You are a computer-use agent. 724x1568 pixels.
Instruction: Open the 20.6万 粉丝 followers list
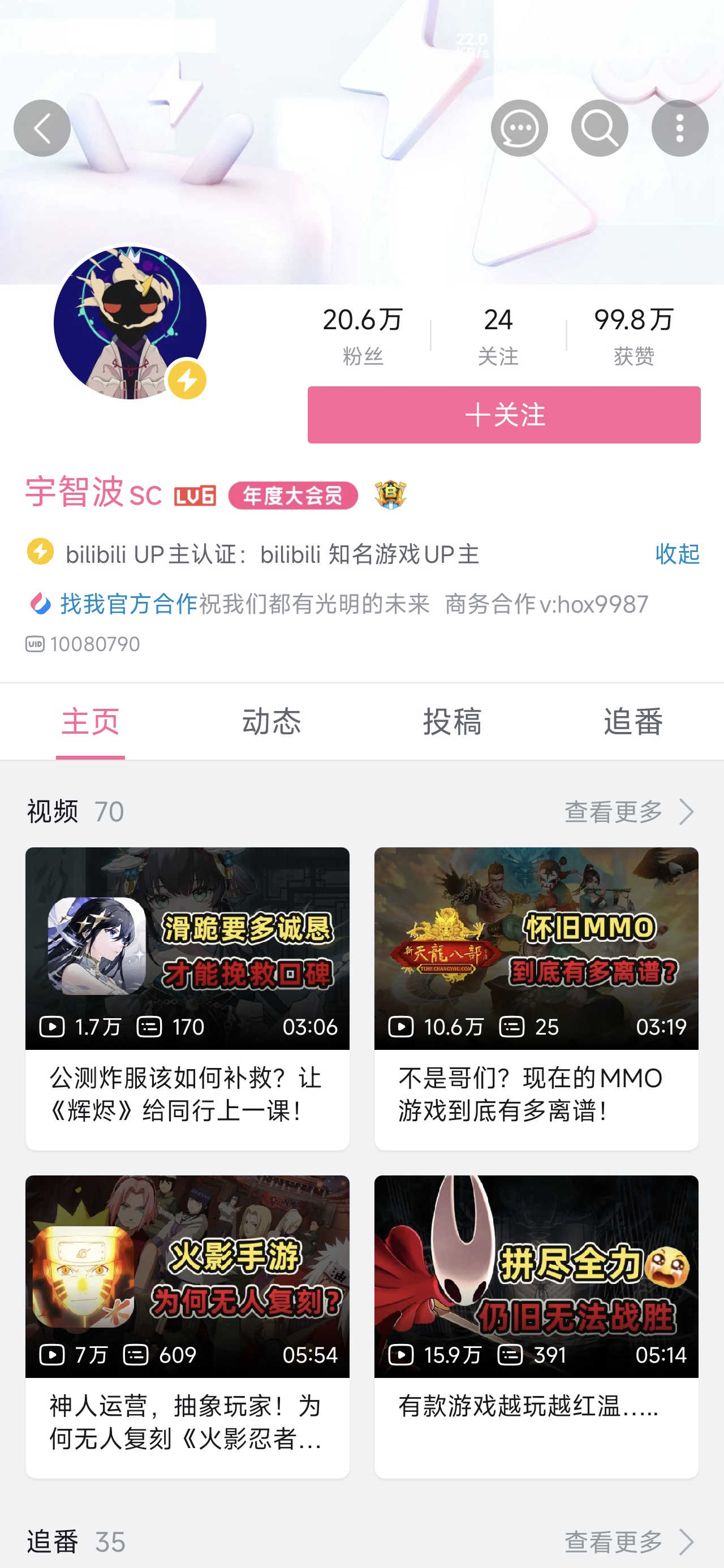[363, 335]
